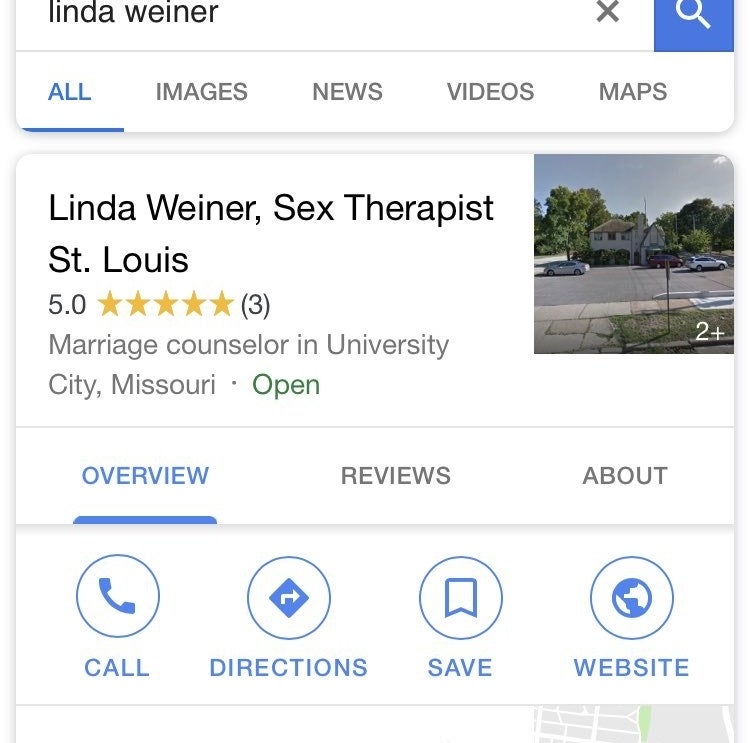750x743 pixels.
Task: Show the Reviews section
Action: click(x=395, y=476)
